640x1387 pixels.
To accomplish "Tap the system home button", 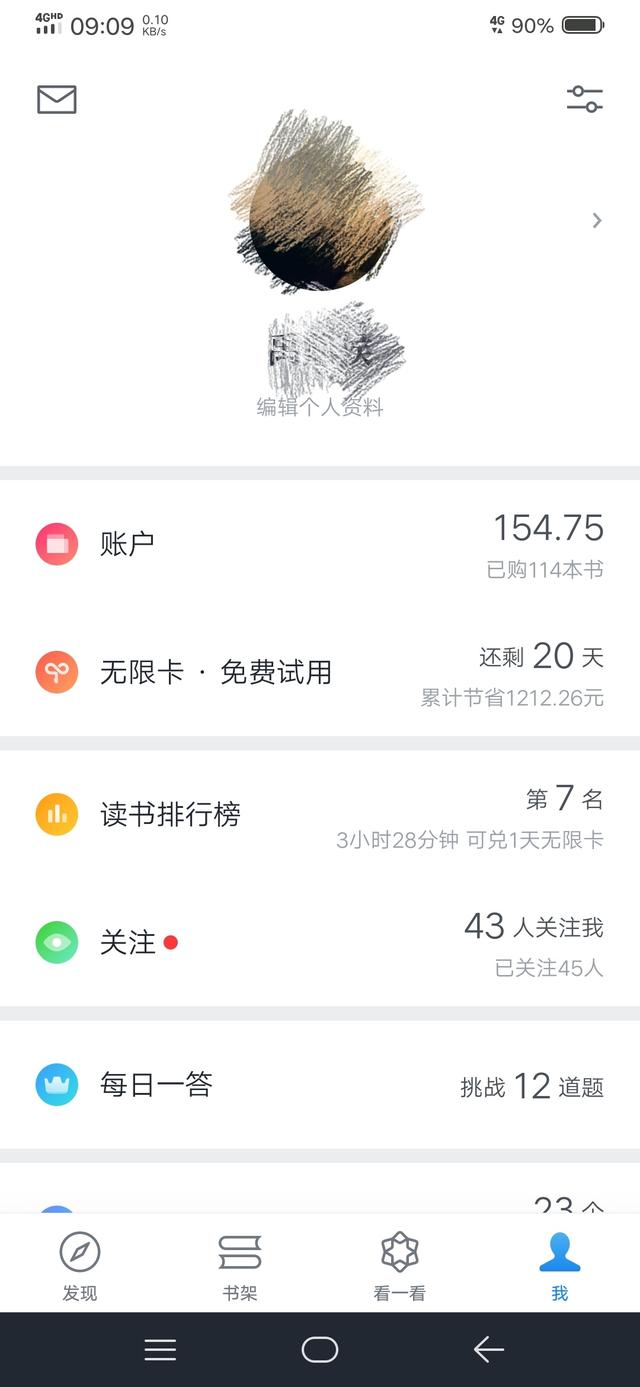I will pos(320,1350).
